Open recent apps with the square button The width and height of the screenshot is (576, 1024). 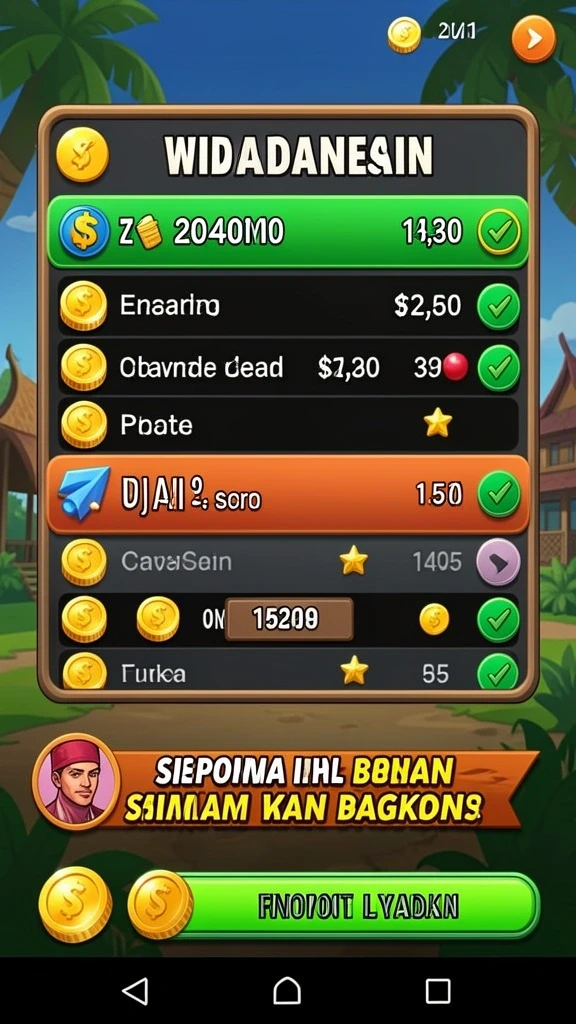click(438, 991)
